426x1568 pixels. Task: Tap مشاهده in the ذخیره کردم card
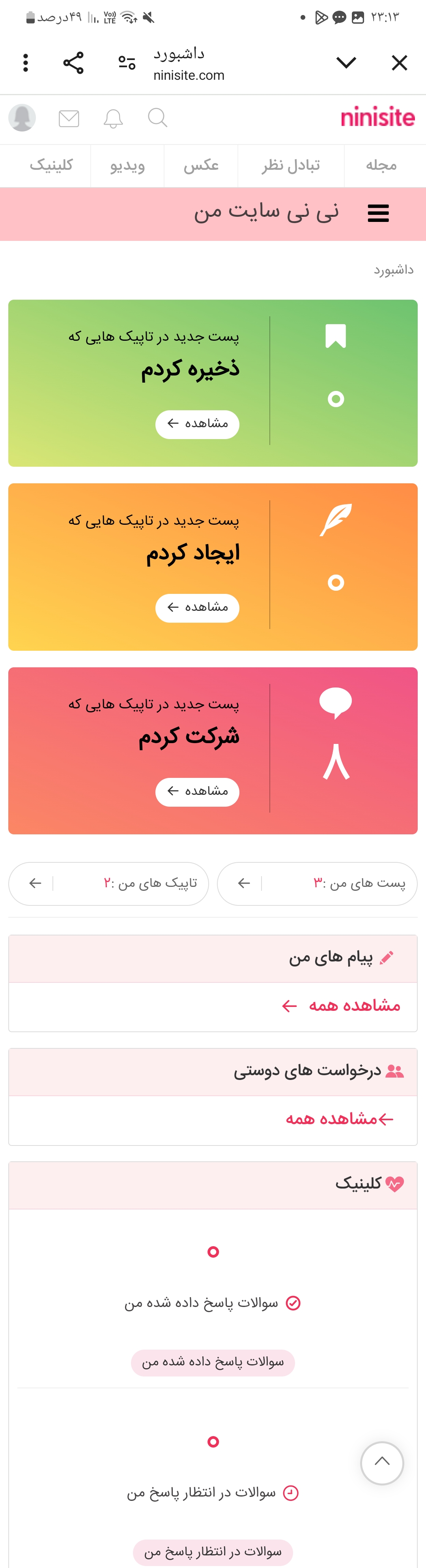(x=197, y=424)
